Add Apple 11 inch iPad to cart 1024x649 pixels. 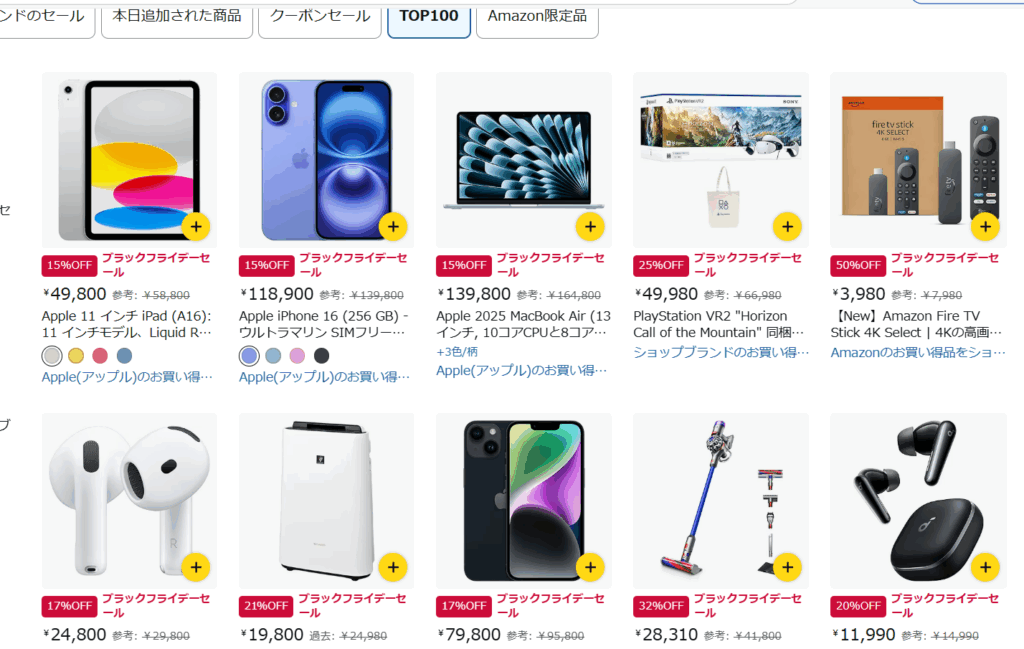pyautogui.click(x=196, y=227)
